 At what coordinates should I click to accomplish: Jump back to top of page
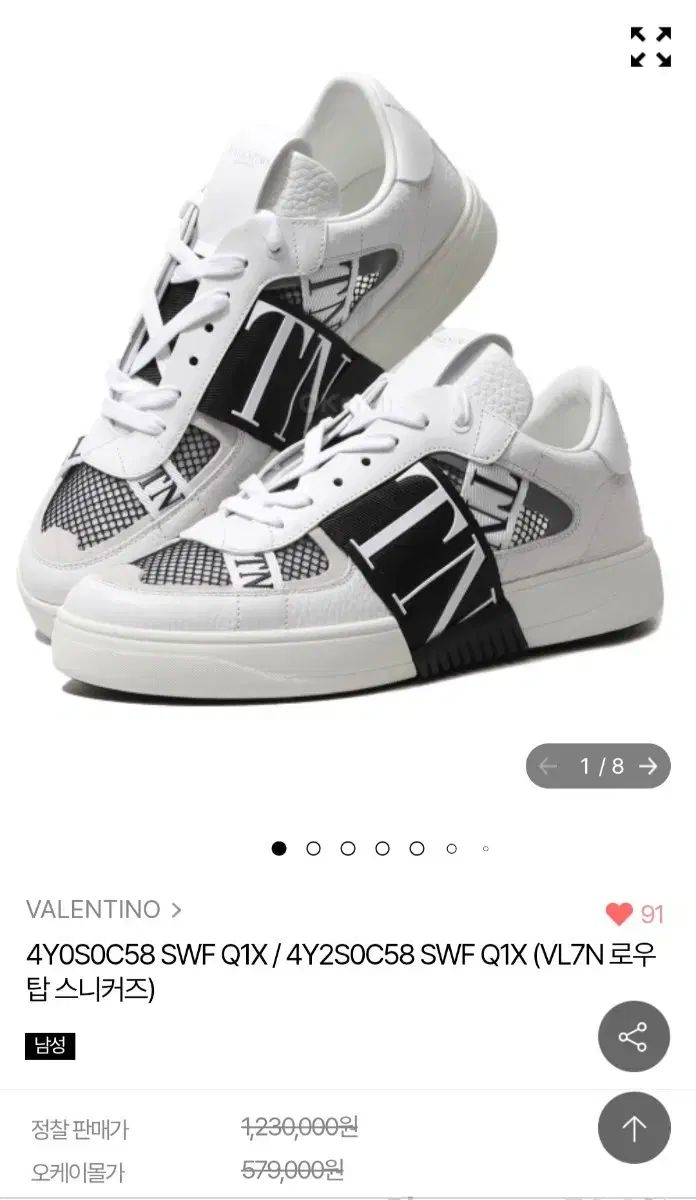click(633, 1127)
